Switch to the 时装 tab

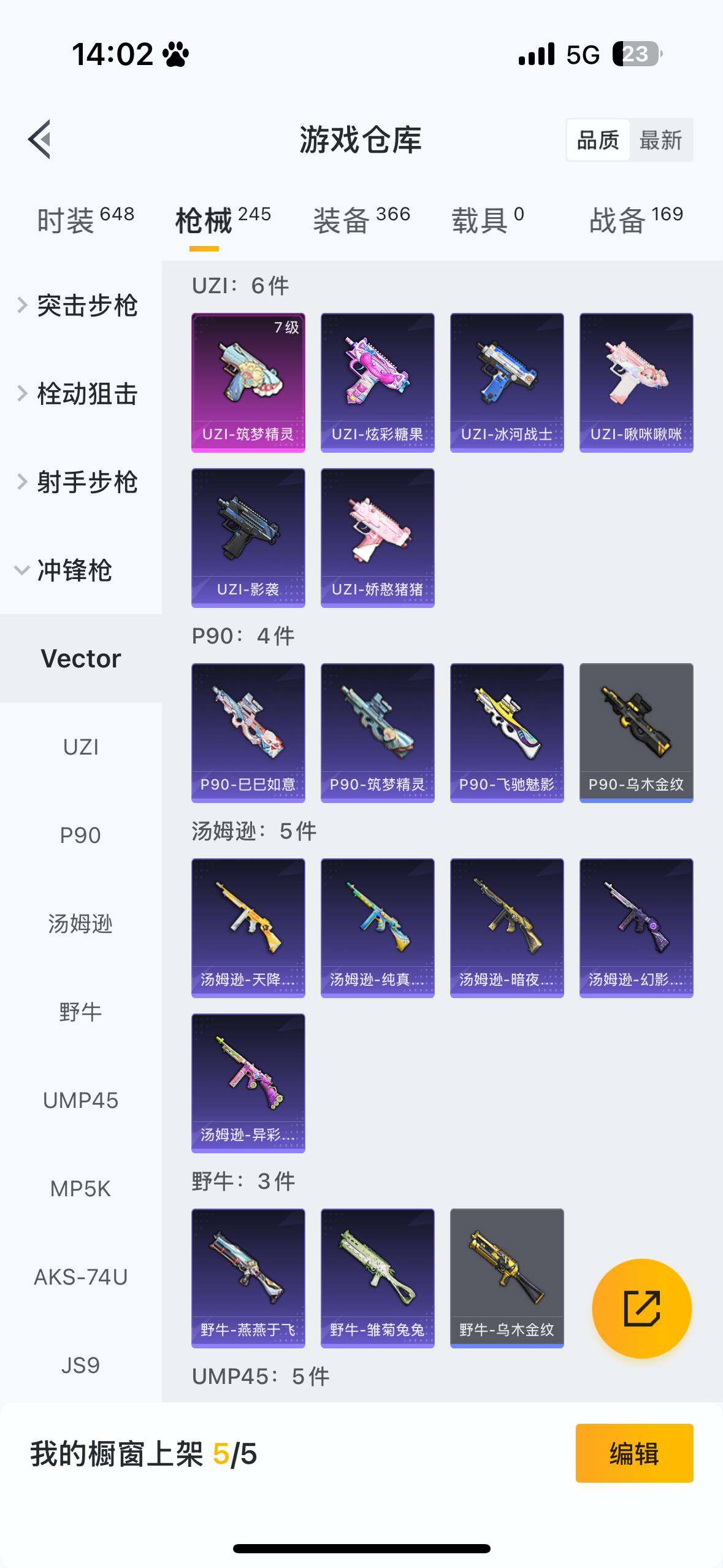85,220
